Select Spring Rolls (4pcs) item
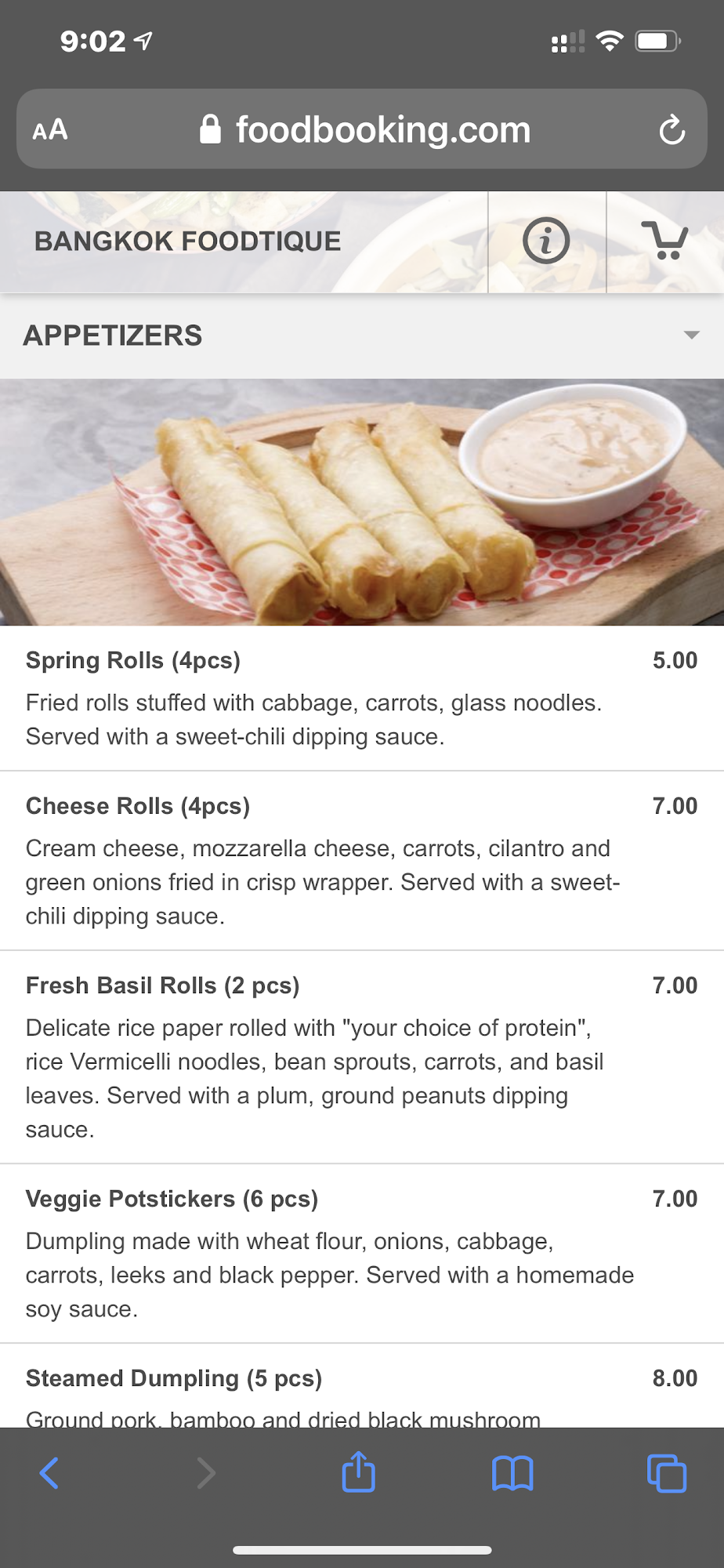724x1568 pixels. point(133,661)
